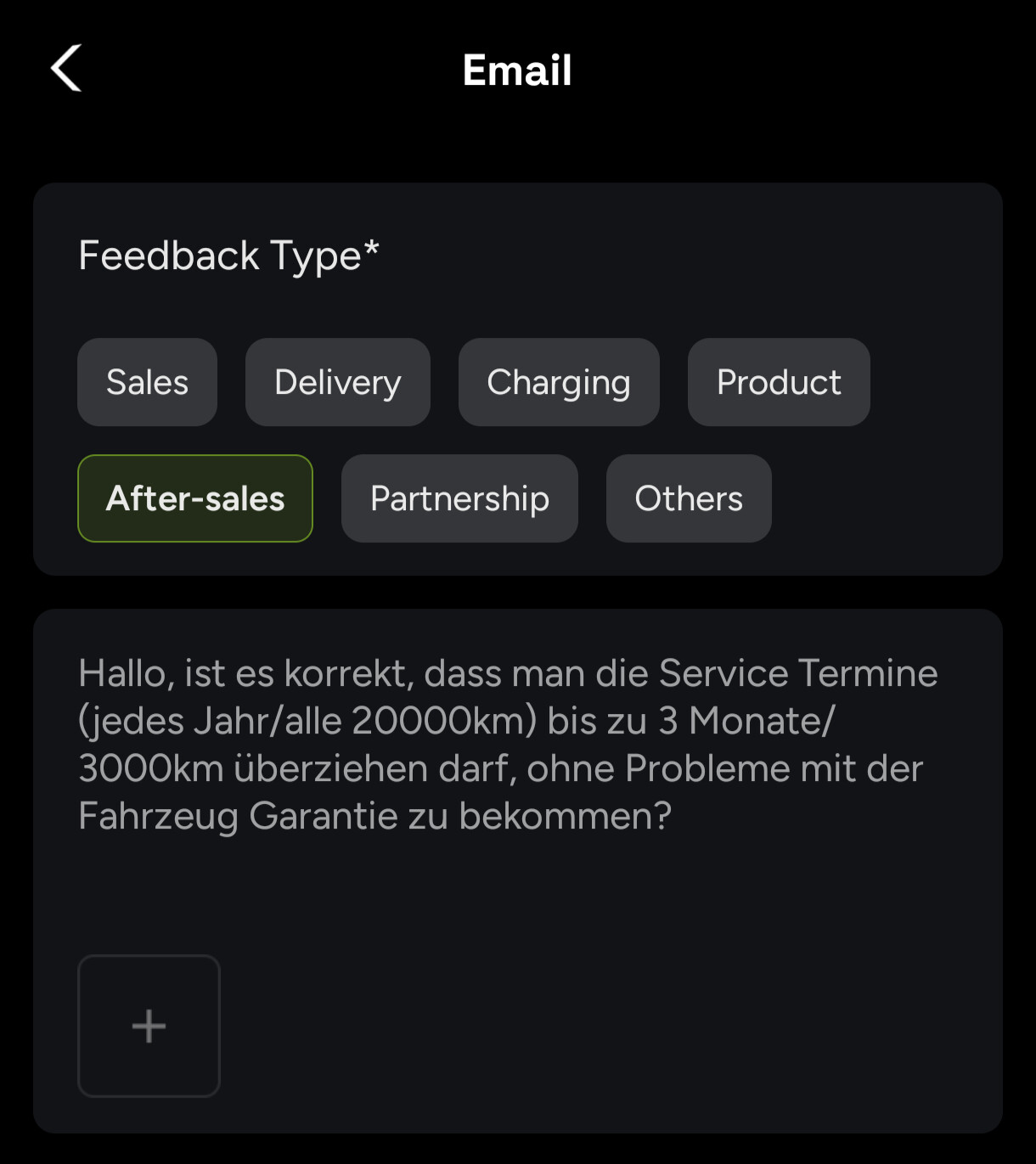Select the Others feedback chip
Viewport: 1036px width, 1164px height.
688,498
